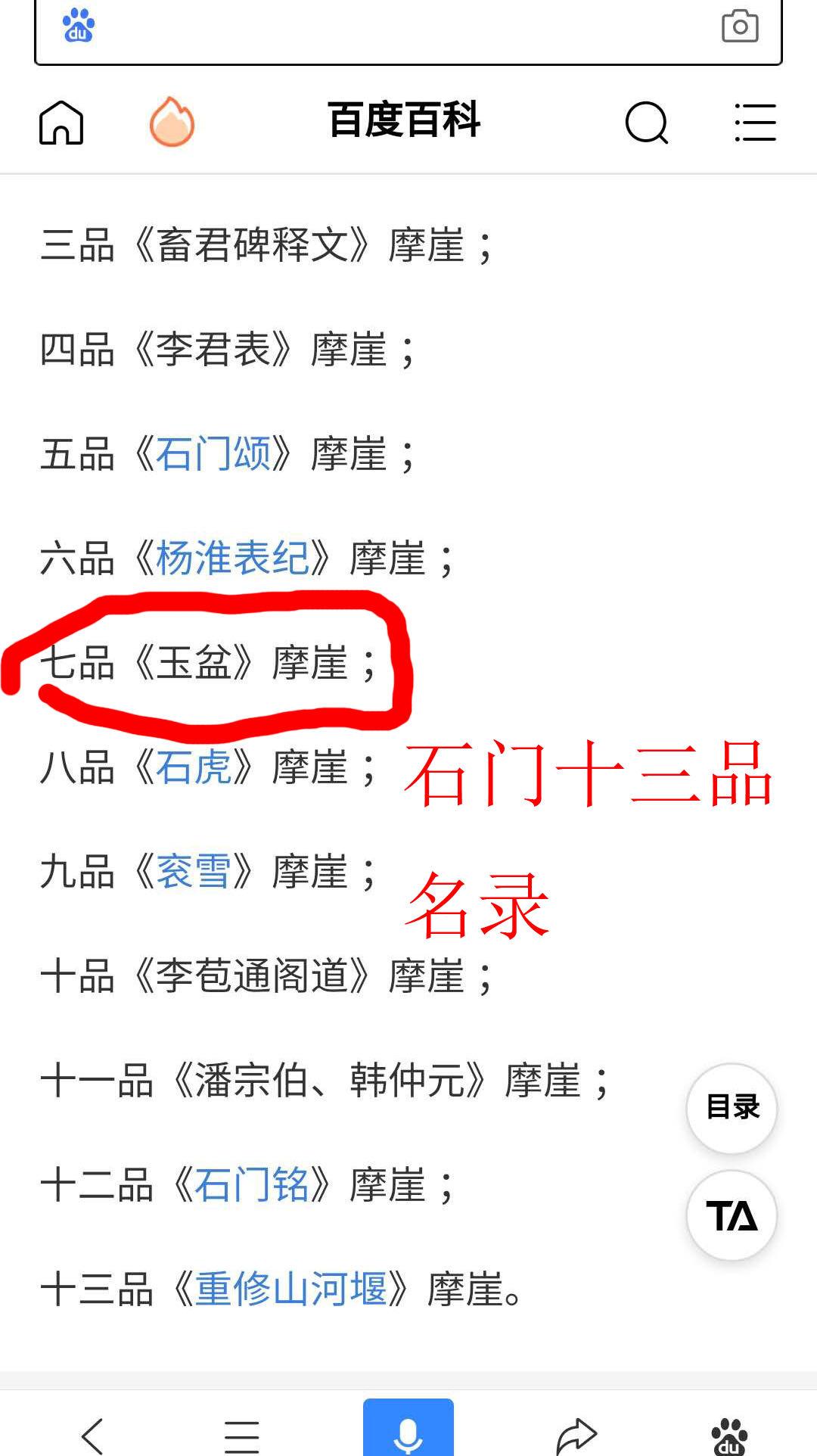Start voice search with the microphone button

(x=408, y=1427)
